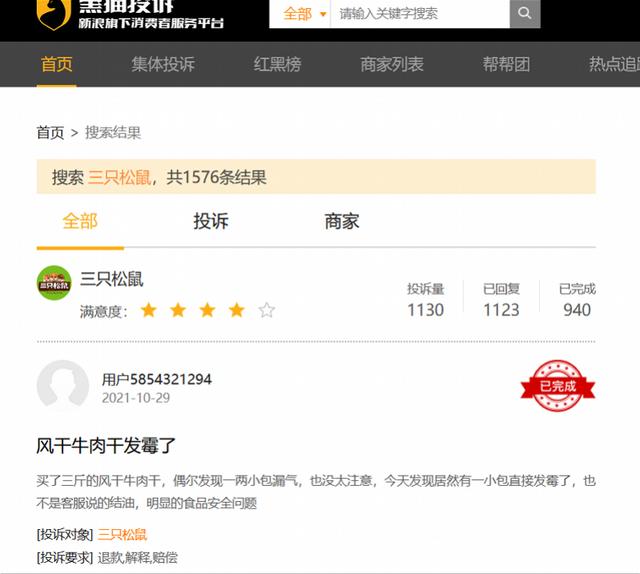Tap the magnifier search button
The image size is (640, 574).
pos(524,14)
